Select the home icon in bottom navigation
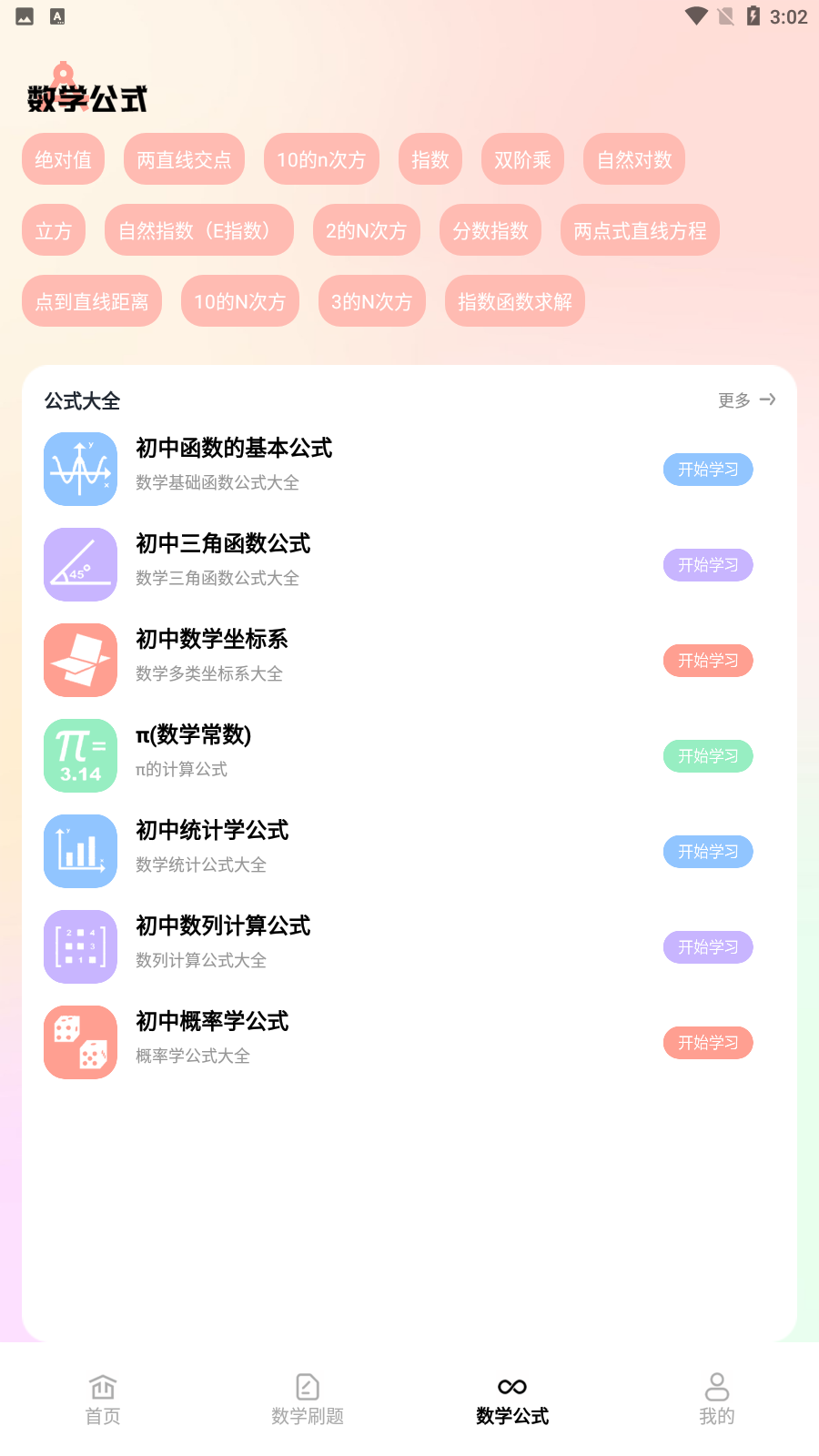819x1456 pixels. 101,1387
